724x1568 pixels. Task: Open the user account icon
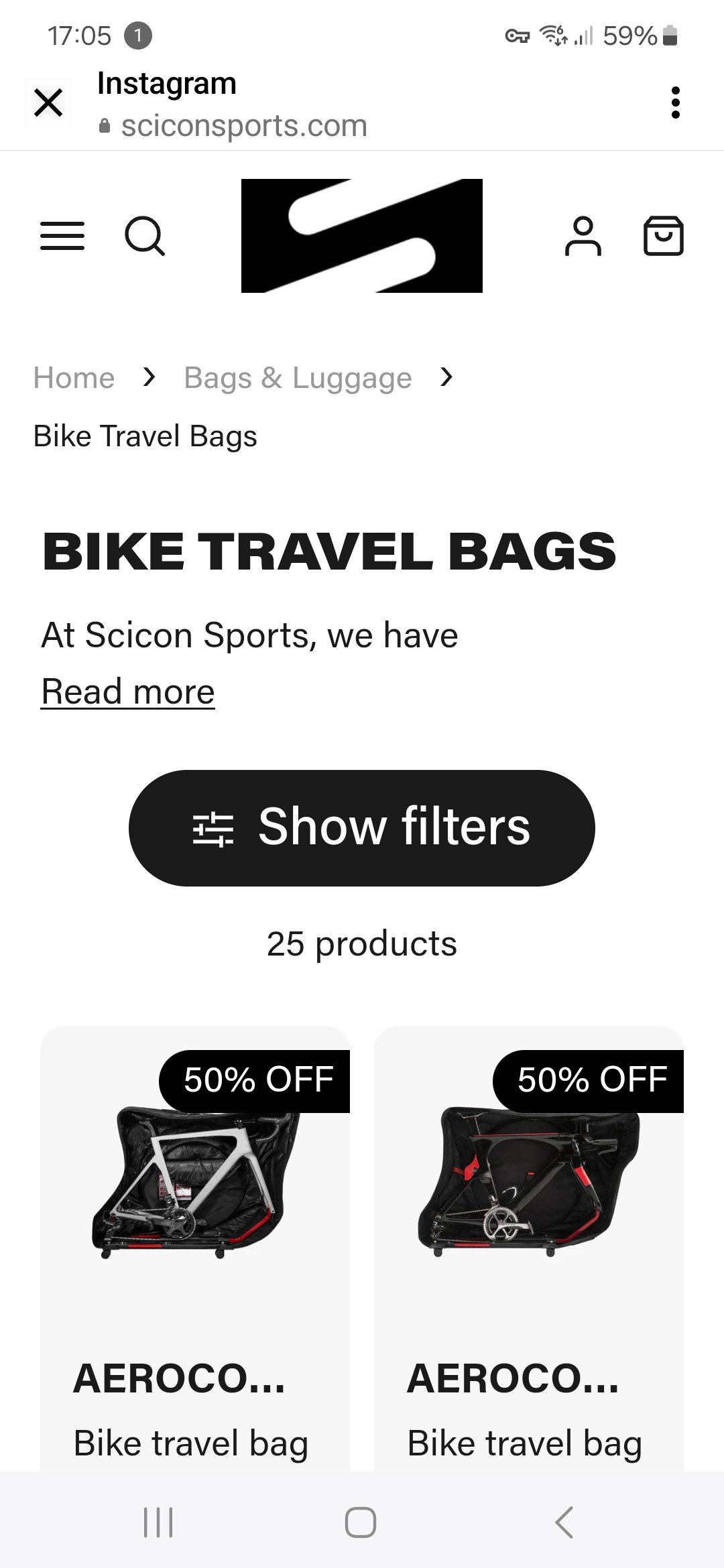[x=583, y=236]
